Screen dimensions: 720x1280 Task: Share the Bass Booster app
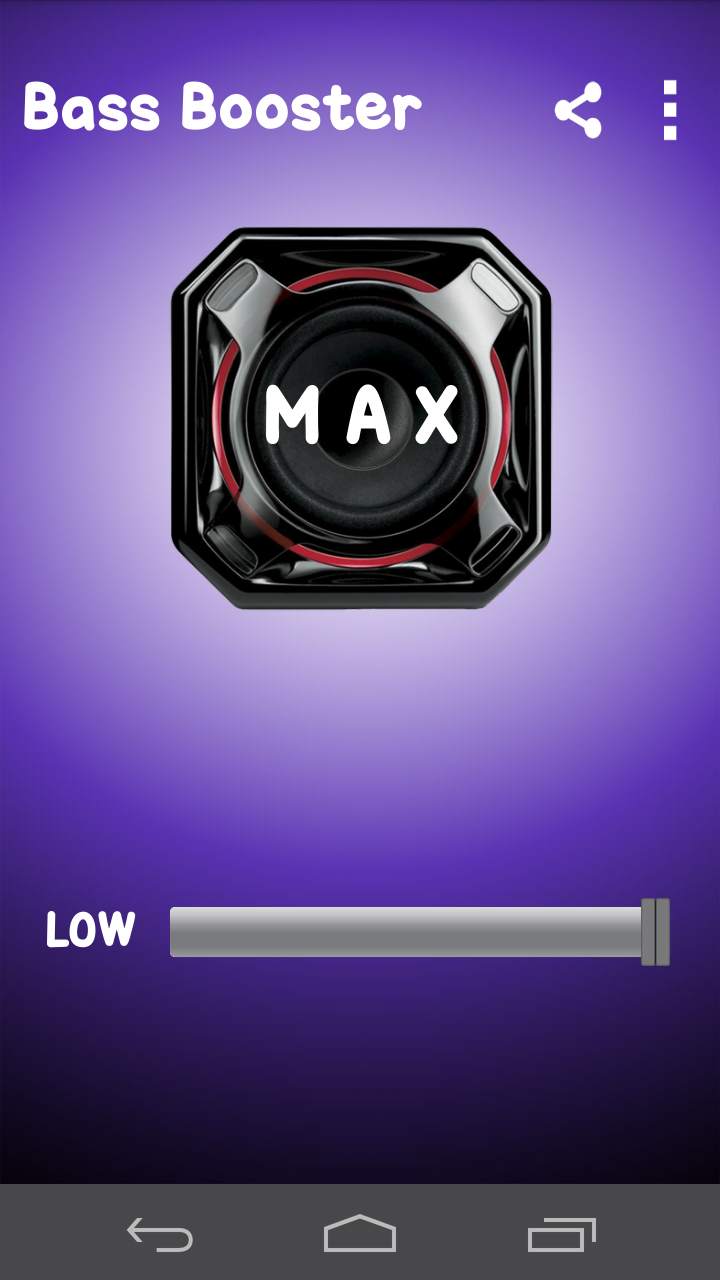[x=578, y=110]
